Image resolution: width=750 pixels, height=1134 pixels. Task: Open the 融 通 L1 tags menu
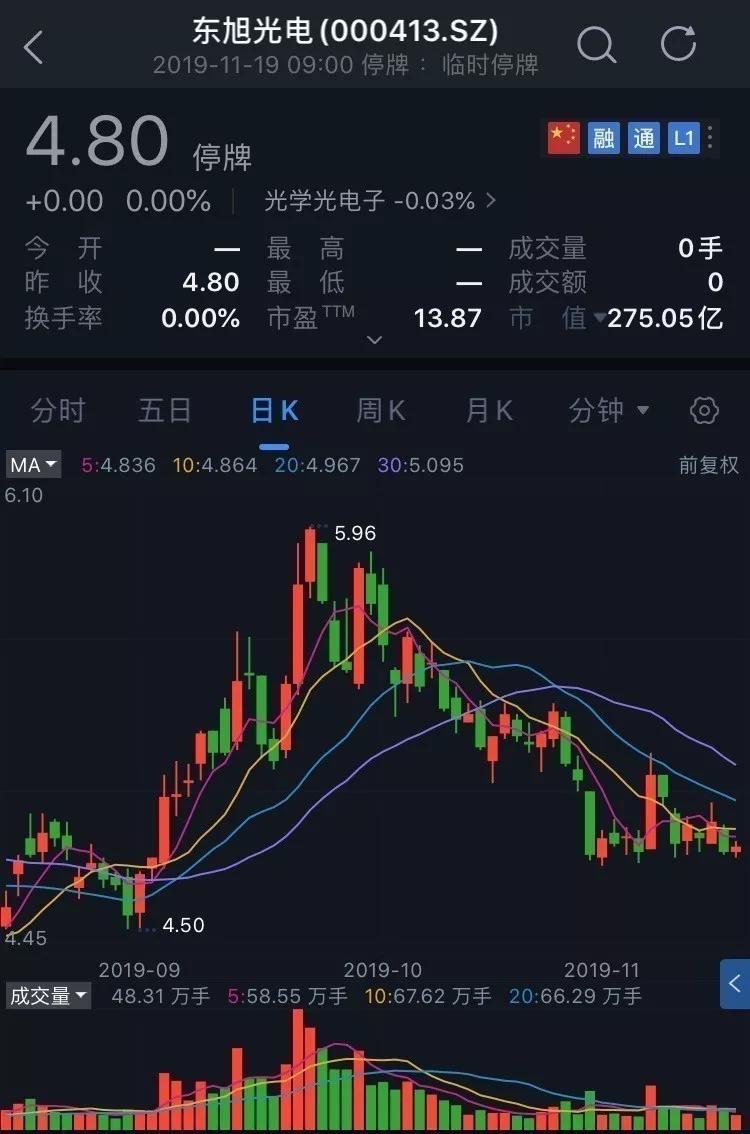click(x=710, y=138)
